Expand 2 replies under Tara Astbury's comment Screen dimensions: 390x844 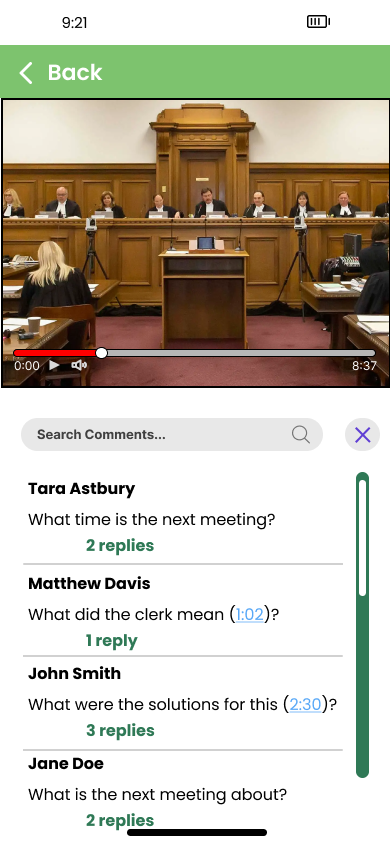pyautogui.click(x=120, y=545)
